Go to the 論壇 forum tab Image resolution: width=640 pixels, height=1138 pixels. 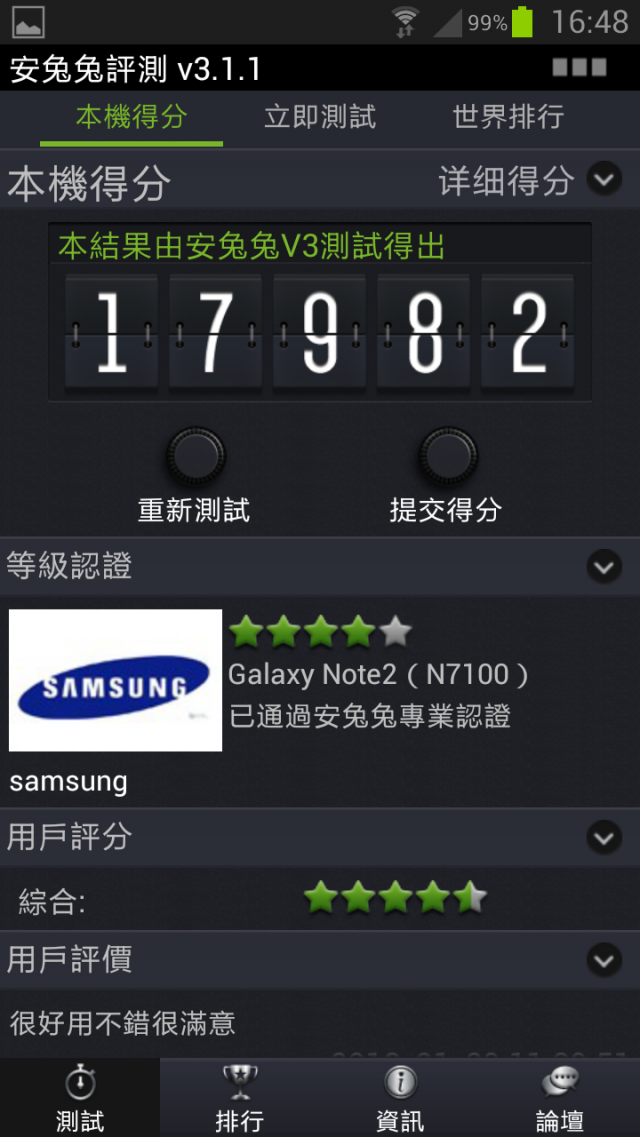click(560, 1098)
